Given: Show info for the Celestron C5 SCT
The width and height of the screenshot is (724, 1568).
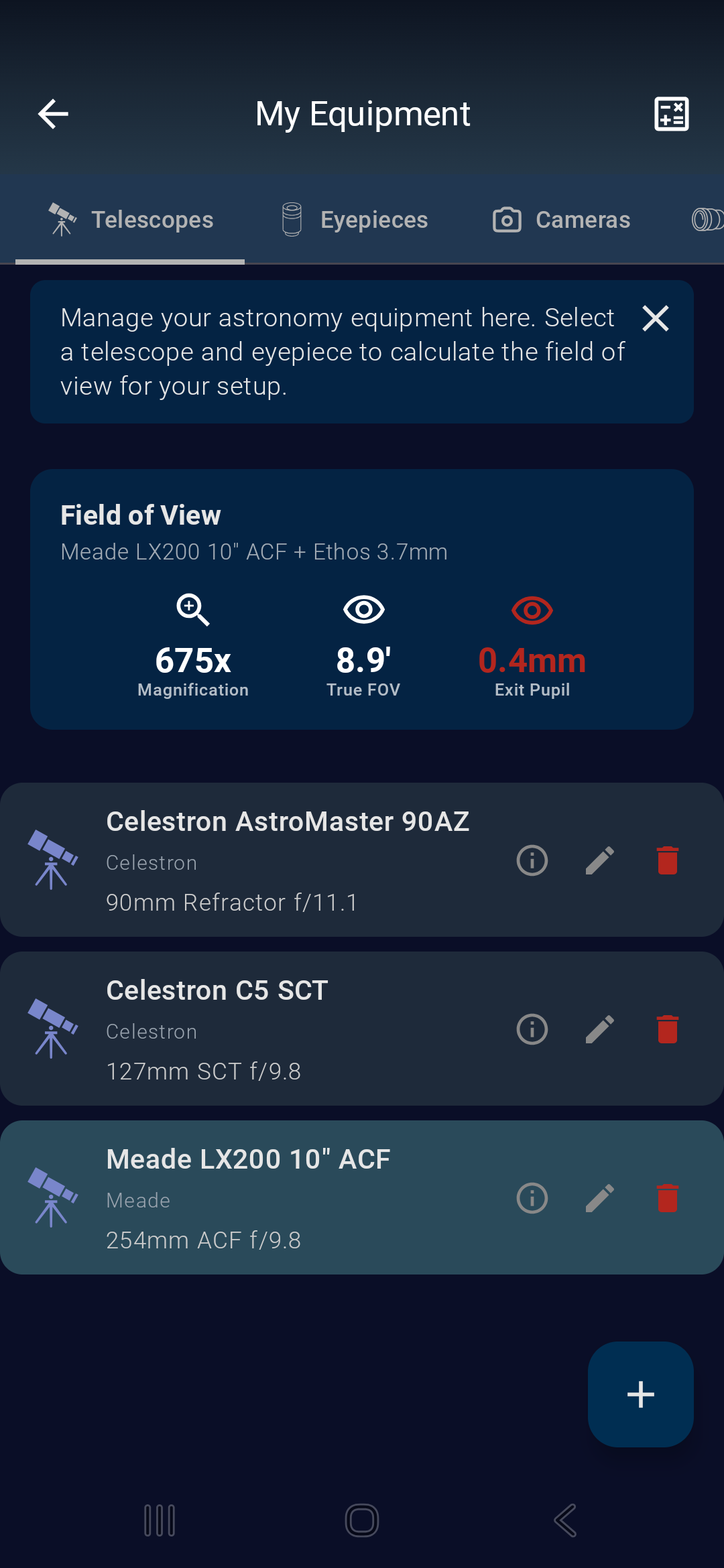Looking at the screenshot, I should tap(532, 1030).
